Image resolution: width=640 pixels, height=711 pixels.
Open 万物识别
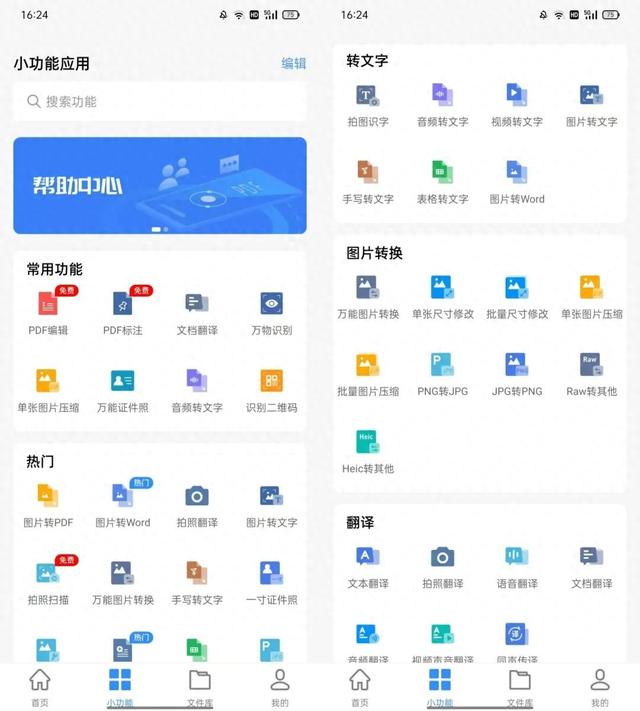(271, 314)
